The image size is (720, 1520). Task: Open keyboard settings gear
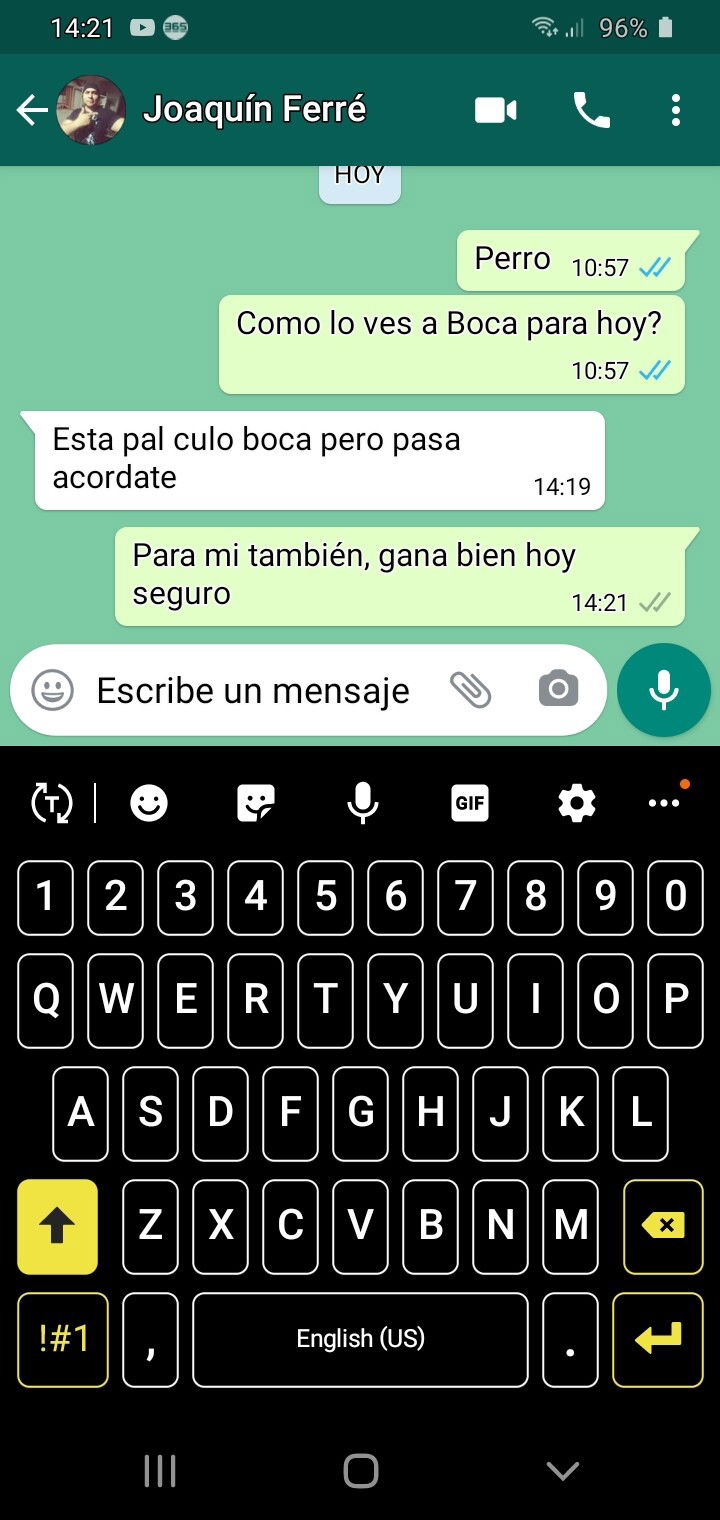[x=577, y=802]
